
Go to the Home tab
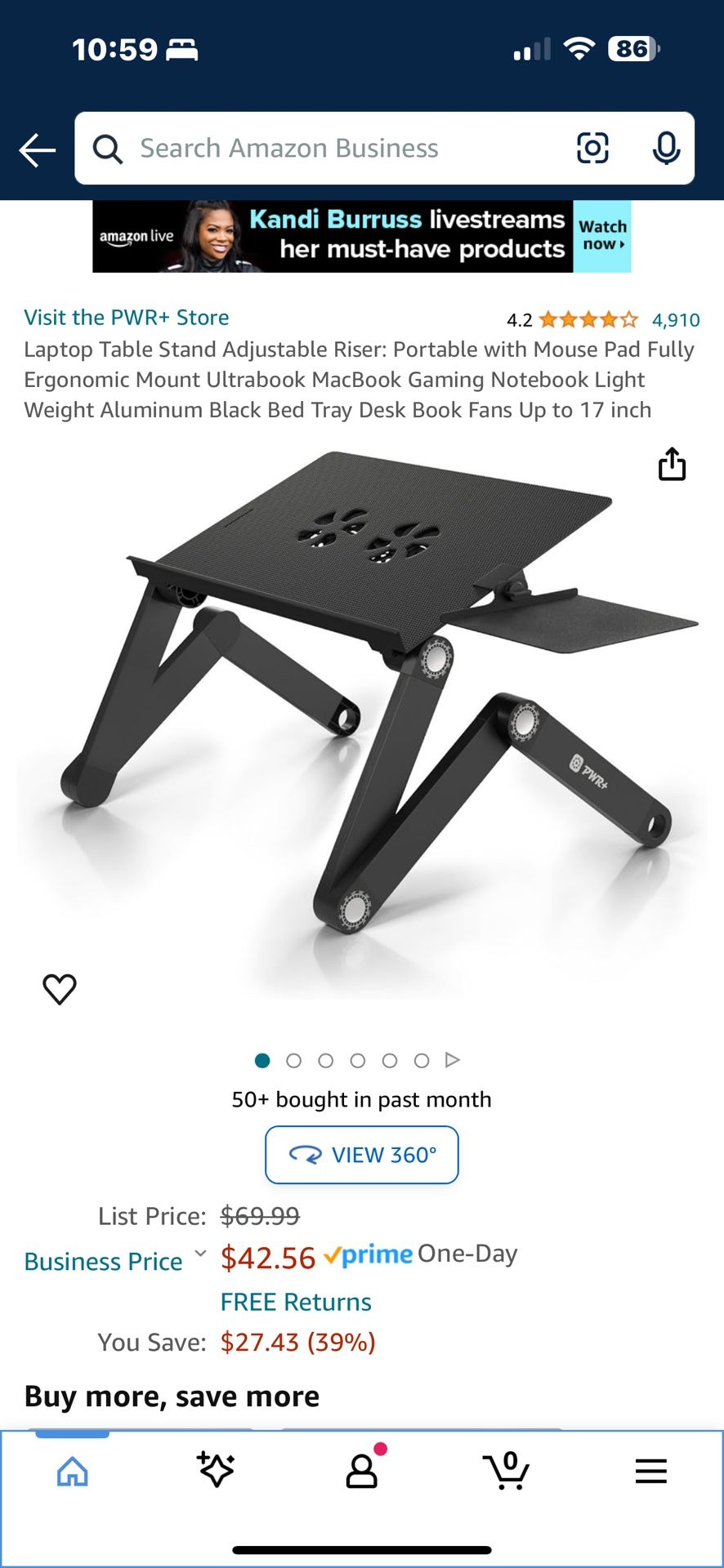(73, 1472)
